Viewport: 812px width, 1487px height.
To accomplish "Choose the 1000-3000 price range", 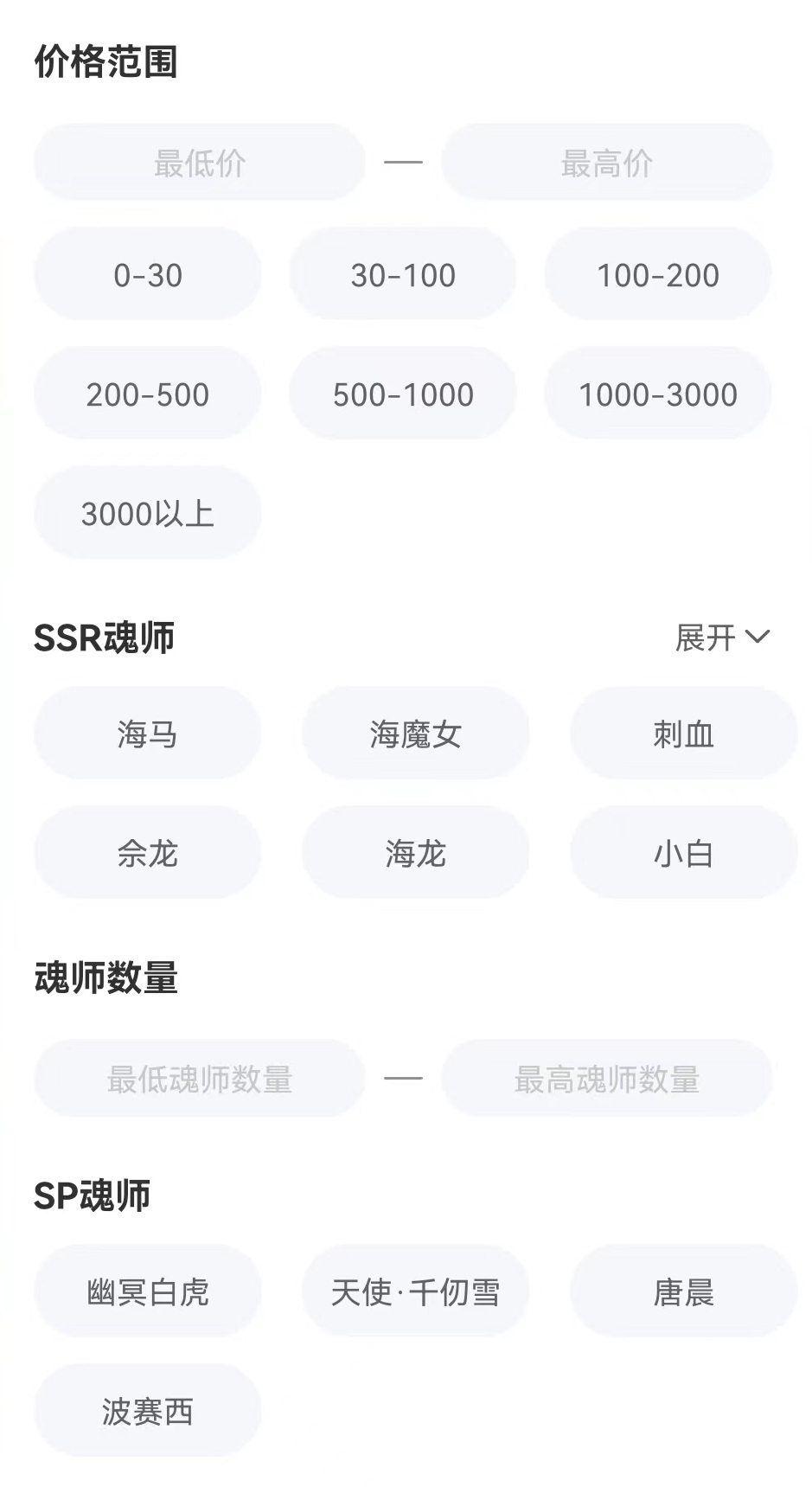I will (x=657, y=394).
